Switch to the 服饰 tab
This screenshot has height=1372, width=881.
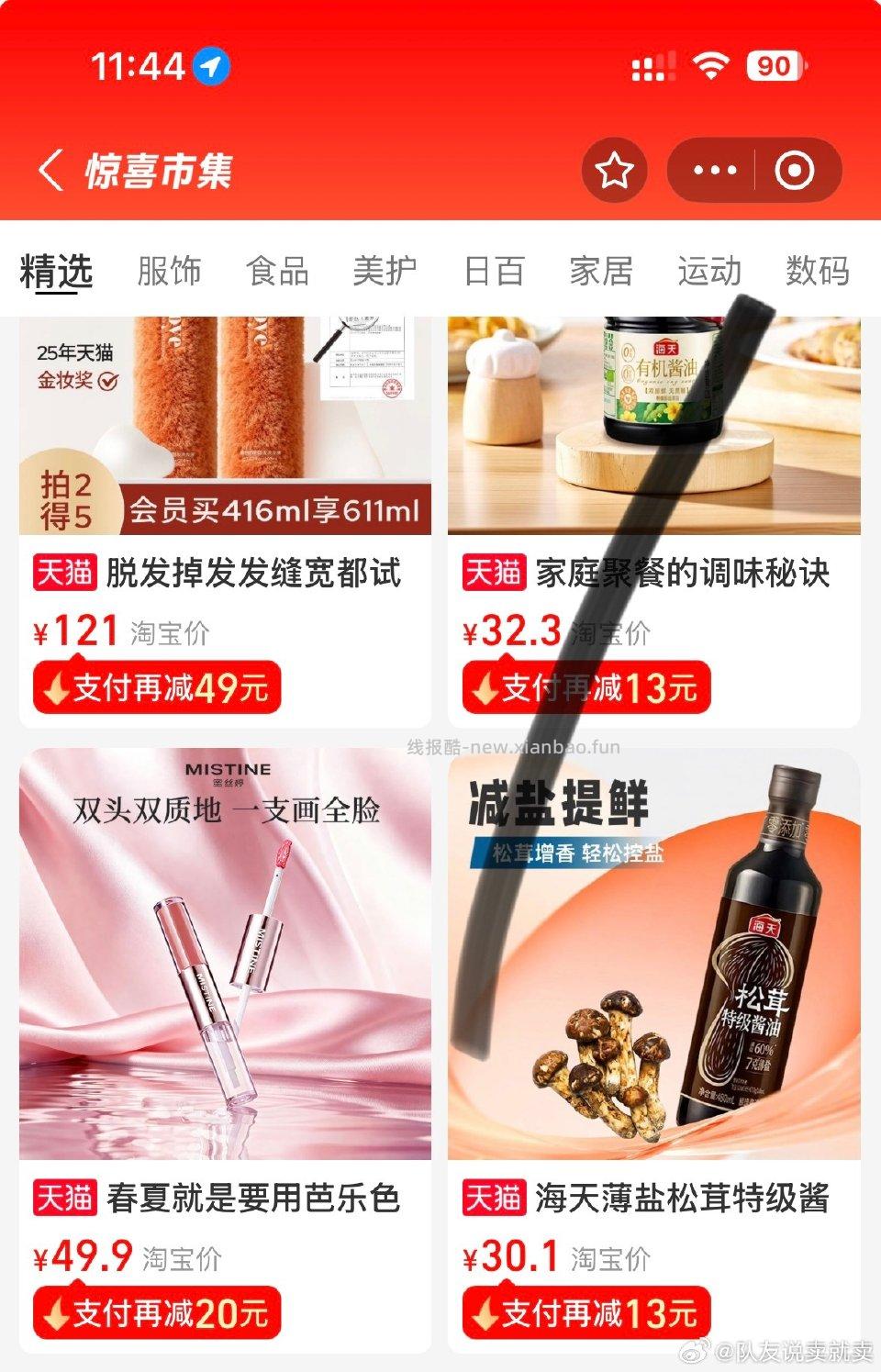[169, 271]
